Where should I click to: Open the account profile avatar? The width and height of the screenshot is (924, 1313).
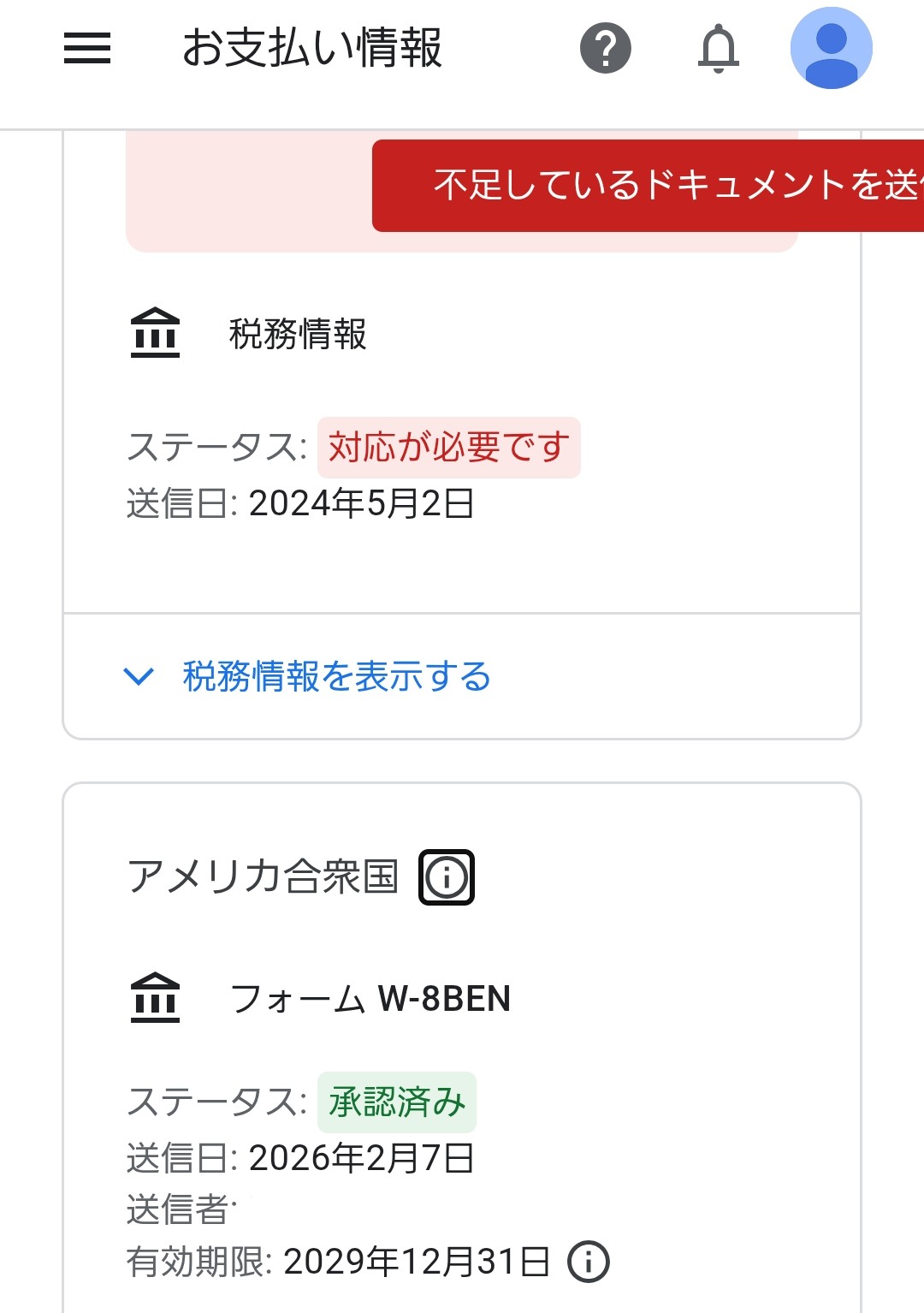pos(831,48)
